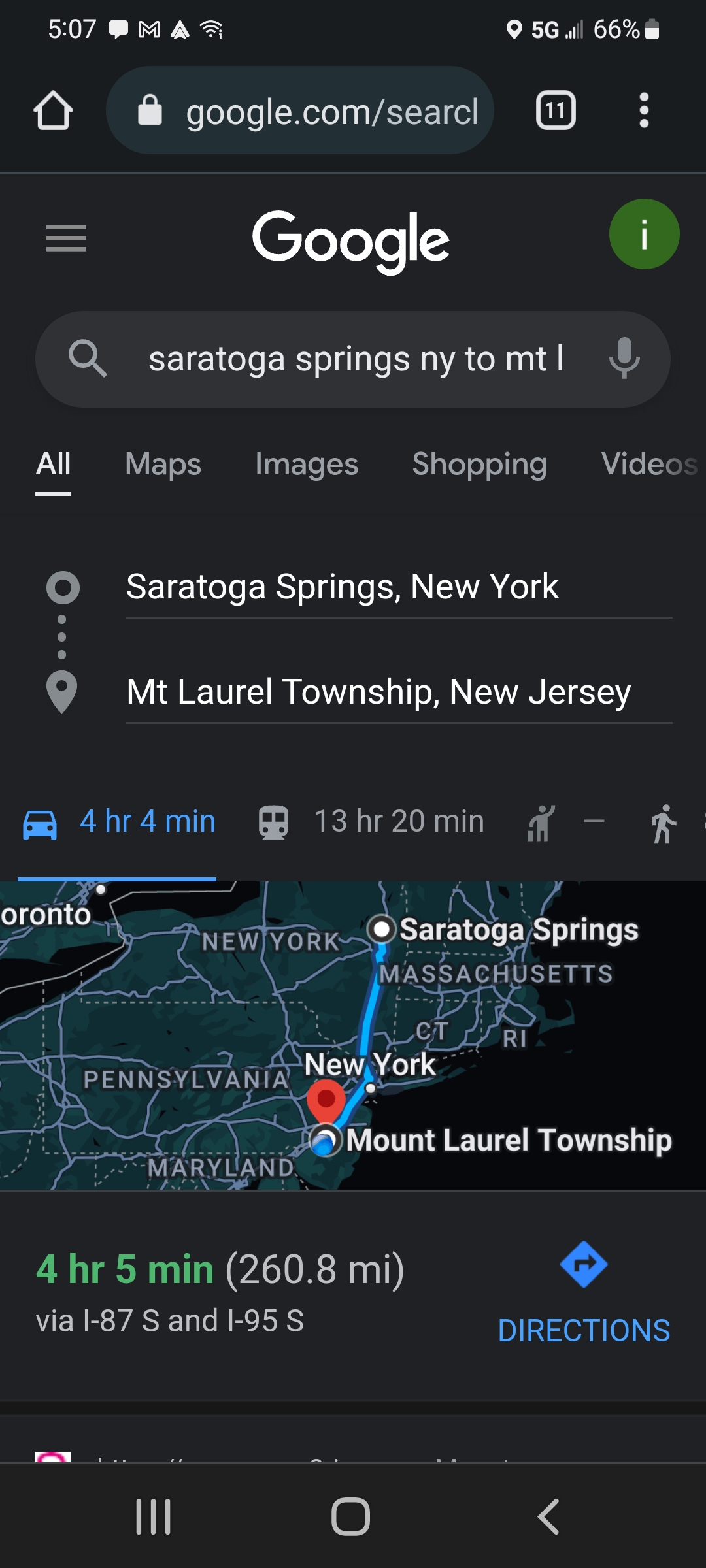Open the tab switcher showing 11 tabs

[x=555, y=110]
